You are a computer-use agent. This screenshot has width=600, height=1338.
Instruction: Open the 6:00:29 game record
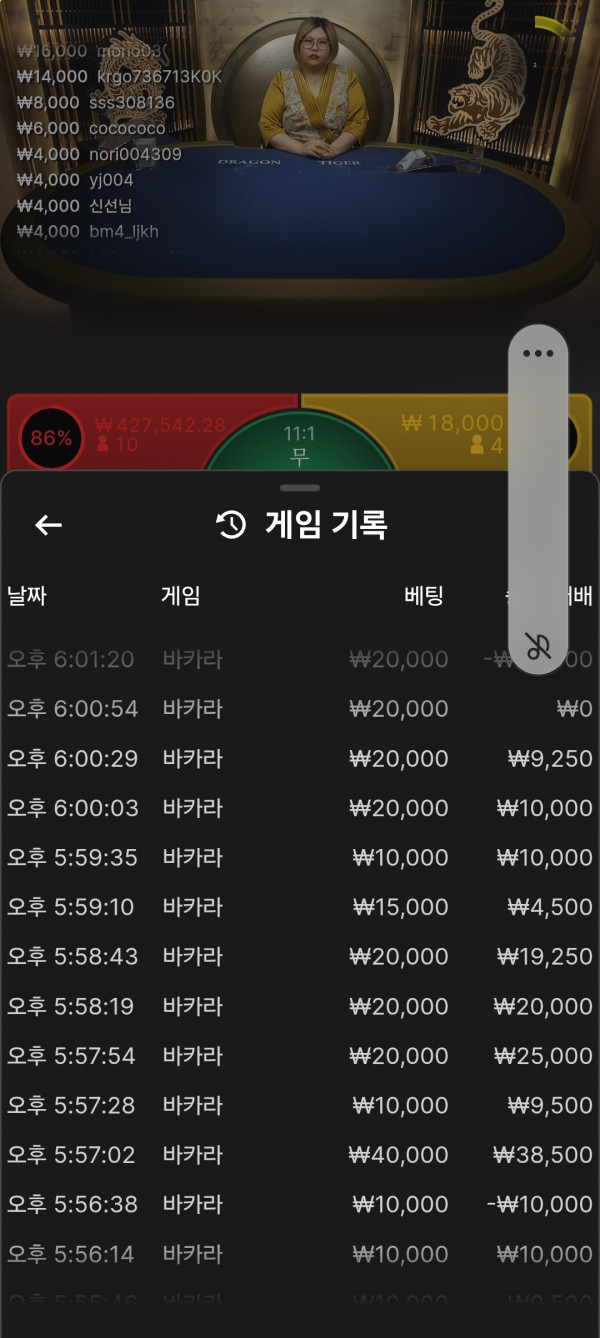pyautogui.click(x=300, y=759)
